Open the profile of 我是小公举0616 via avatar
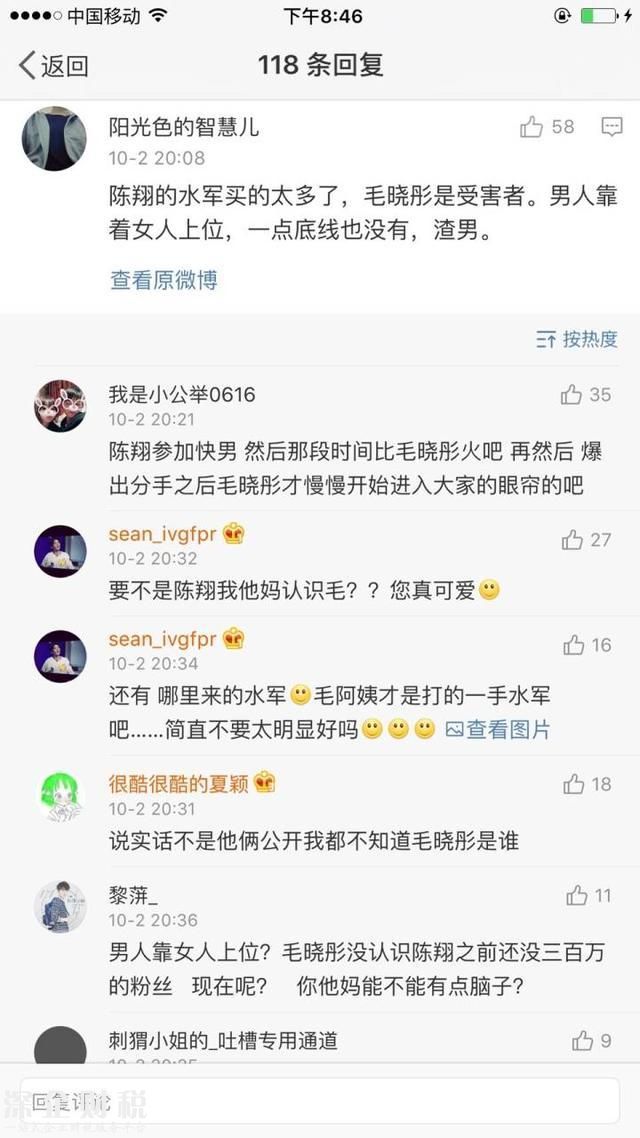640x1138 pixels. 60,406
